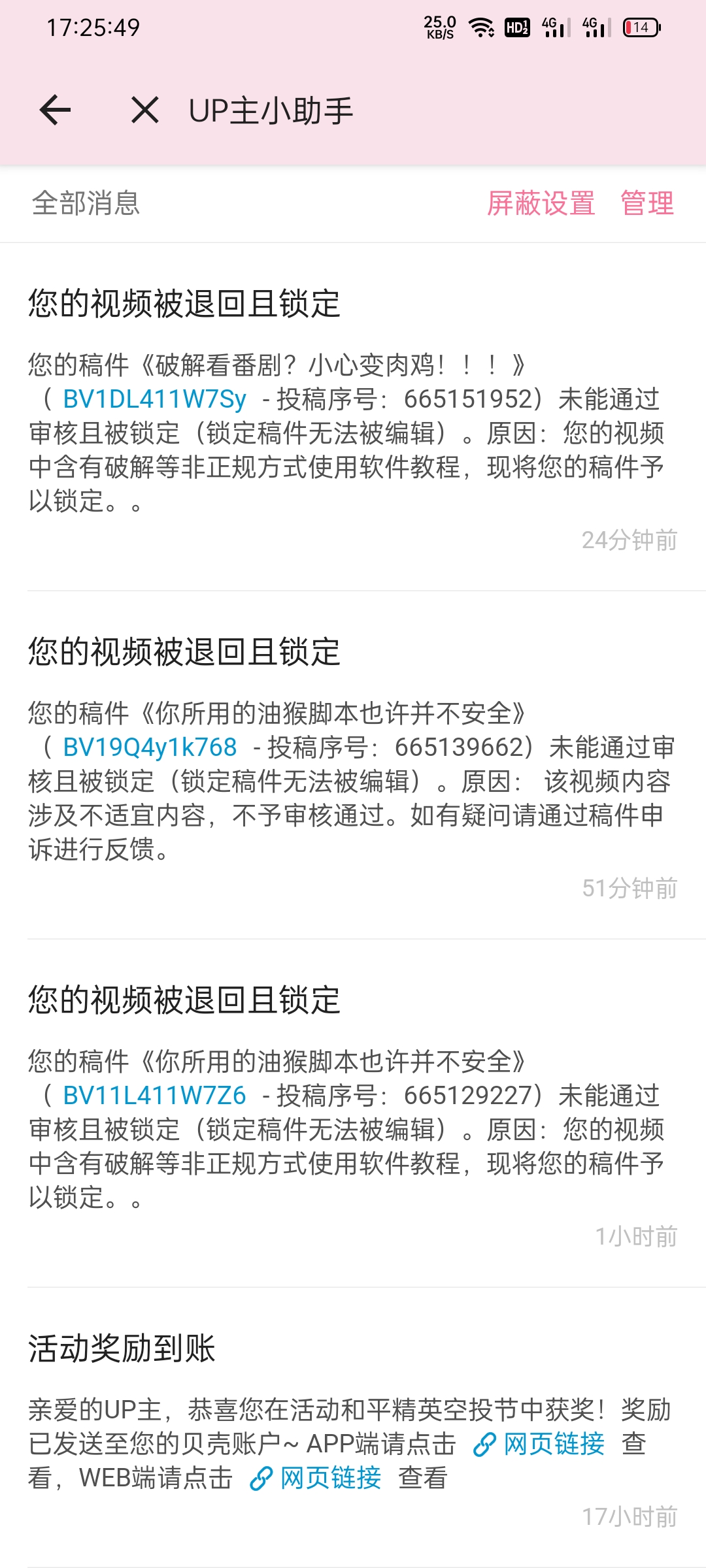Screen dimensions: 706x1568
Task: Go back using the arrow icon
Action: [55, 110]
